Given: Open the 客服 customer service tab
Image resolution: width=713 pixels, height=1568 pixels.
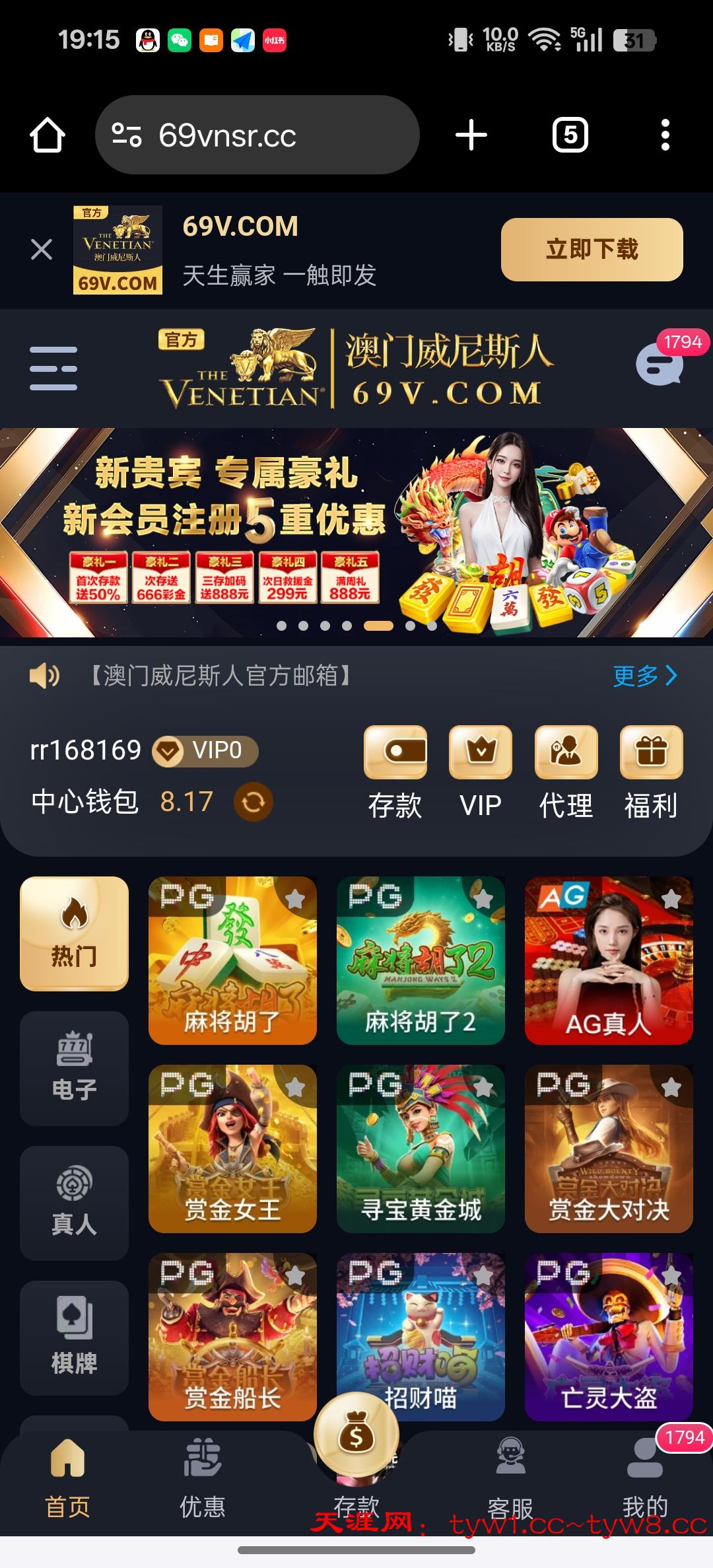Looking at the screenshot, I should coord(510,1478).
